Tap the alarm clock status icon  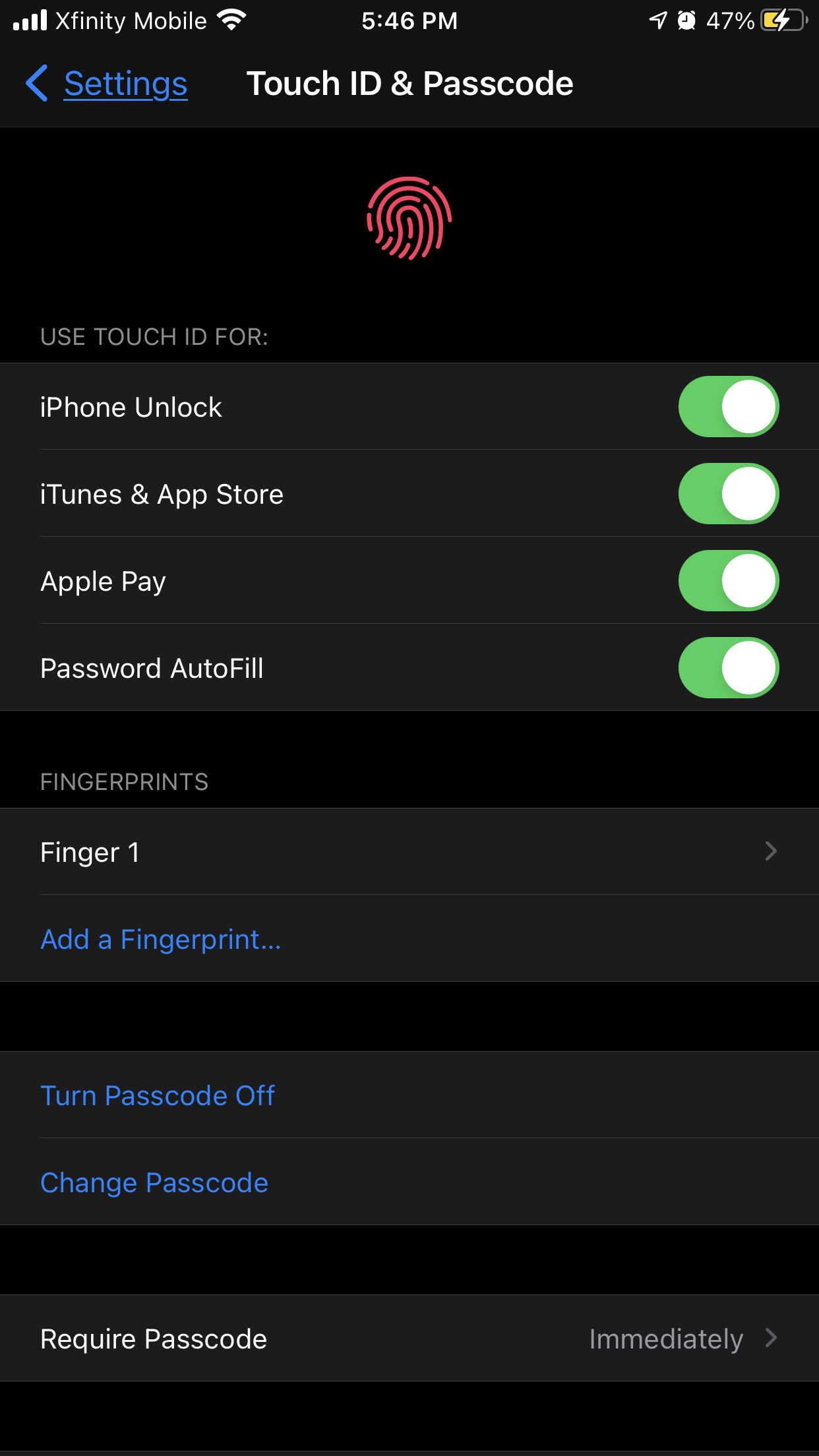686,20
